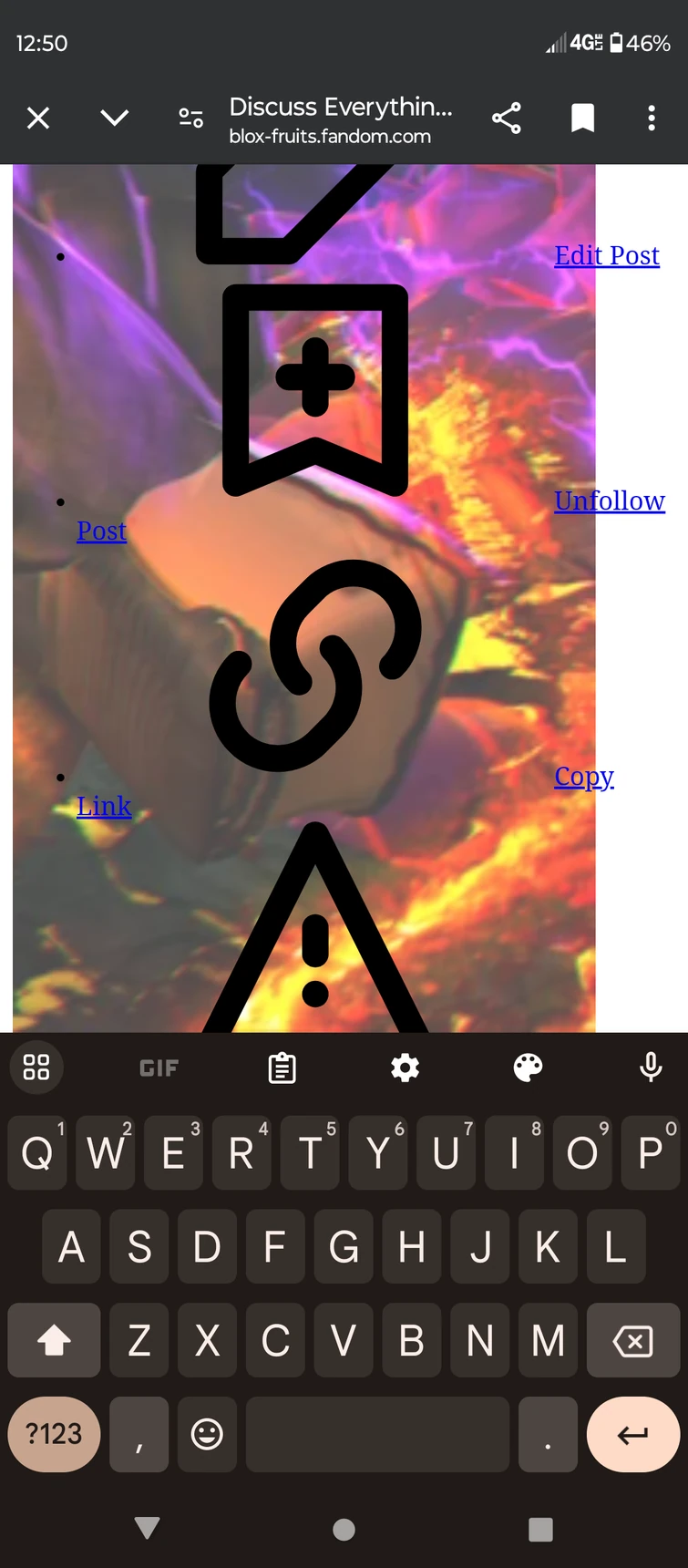Bookmark this fandom page
The height and width of the screenshot is (1568, 688).
tap(582, 118)
